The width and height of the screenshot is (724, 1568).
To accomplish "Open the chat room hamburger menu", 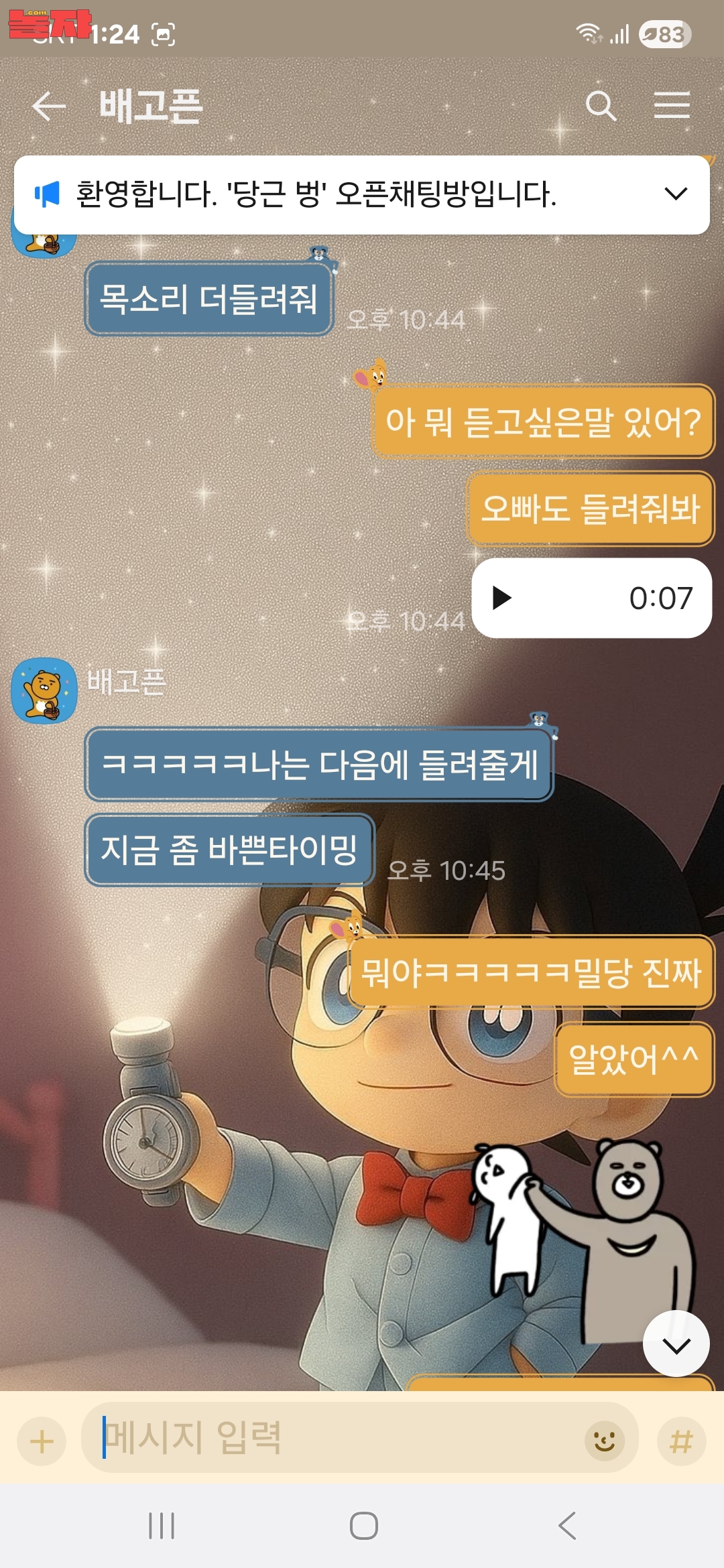I will tap(672, 106).
